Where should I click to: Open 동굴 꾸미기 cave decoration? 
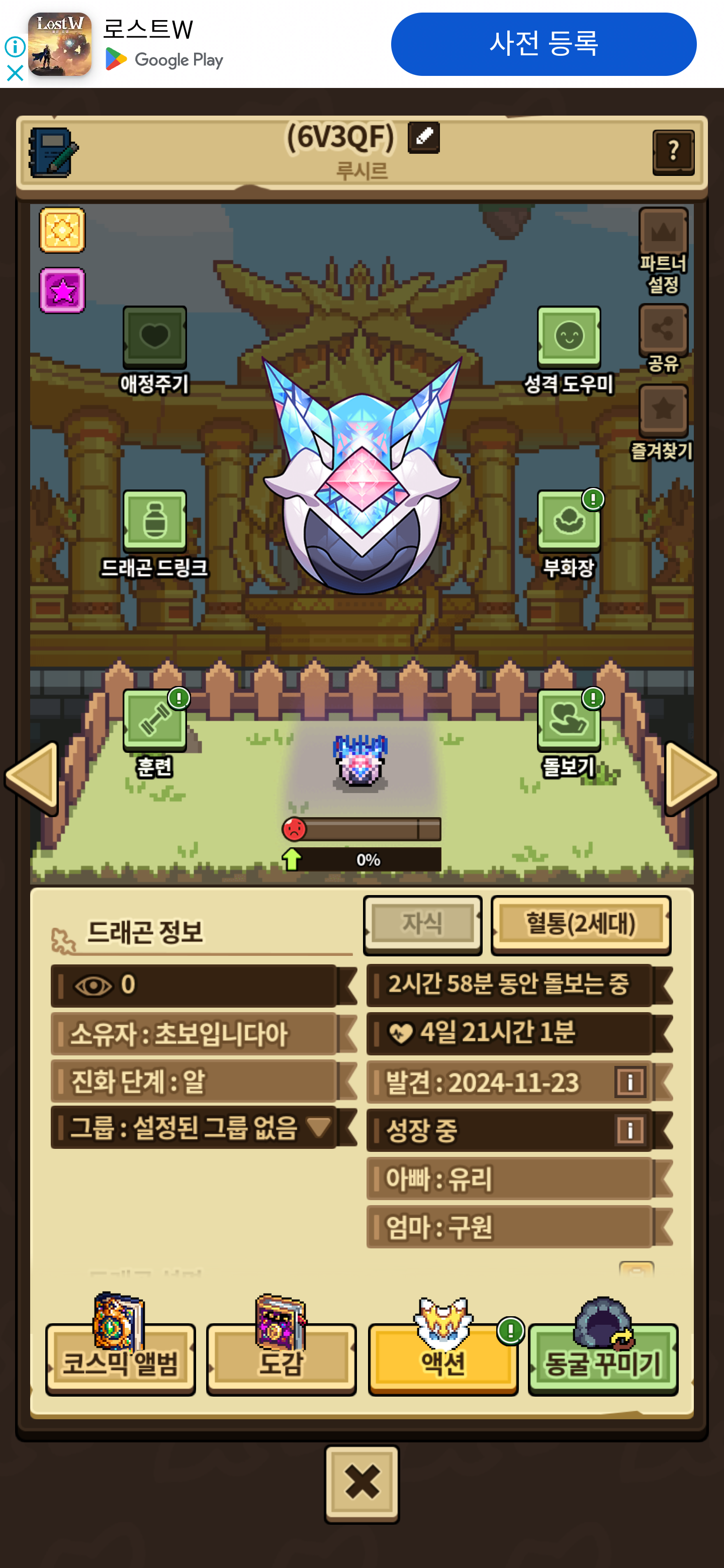(603, 1347)
